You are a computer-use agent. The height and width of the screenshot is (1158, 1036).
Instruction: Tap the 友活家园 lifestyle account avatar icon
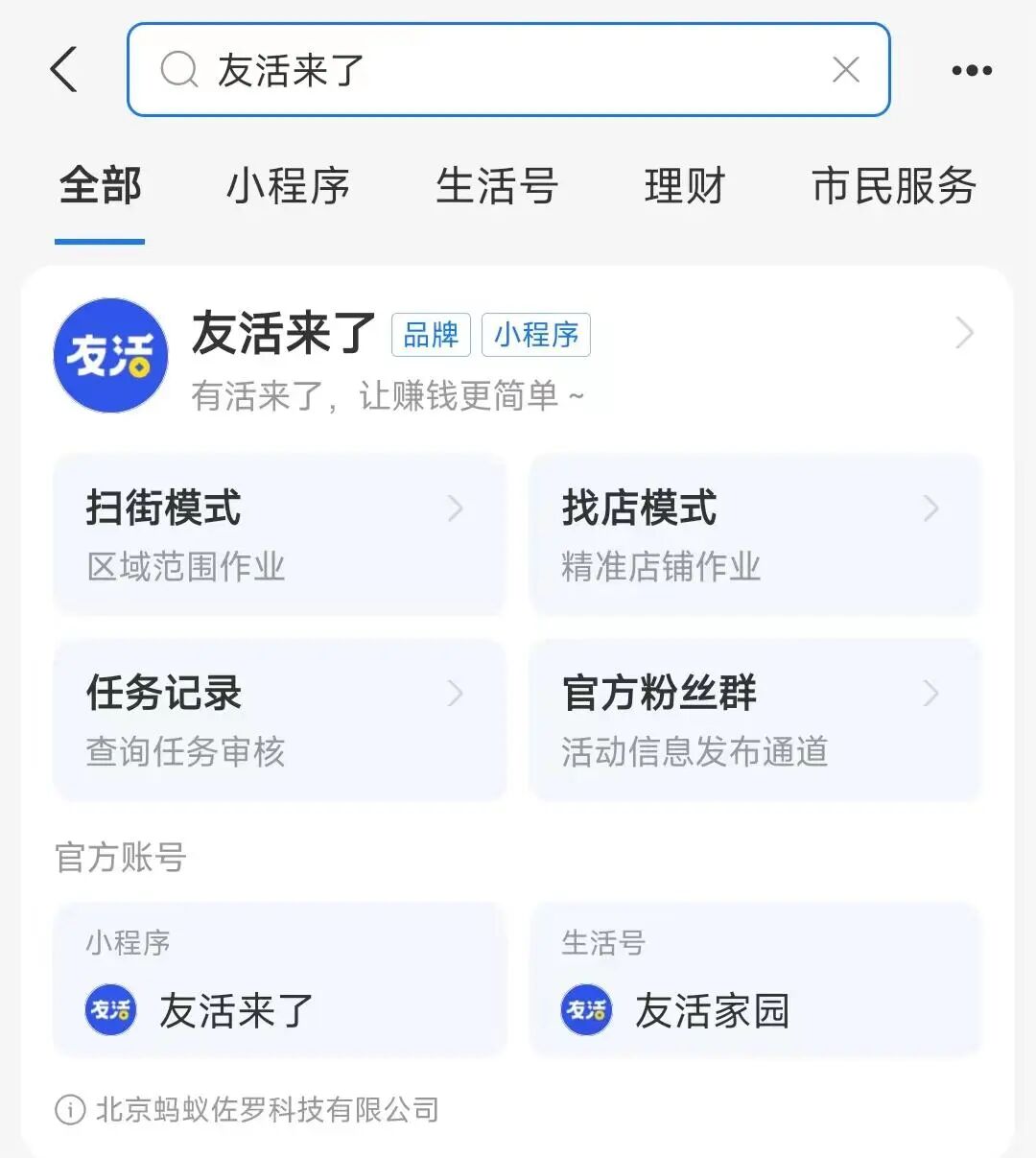(586, 1009)
